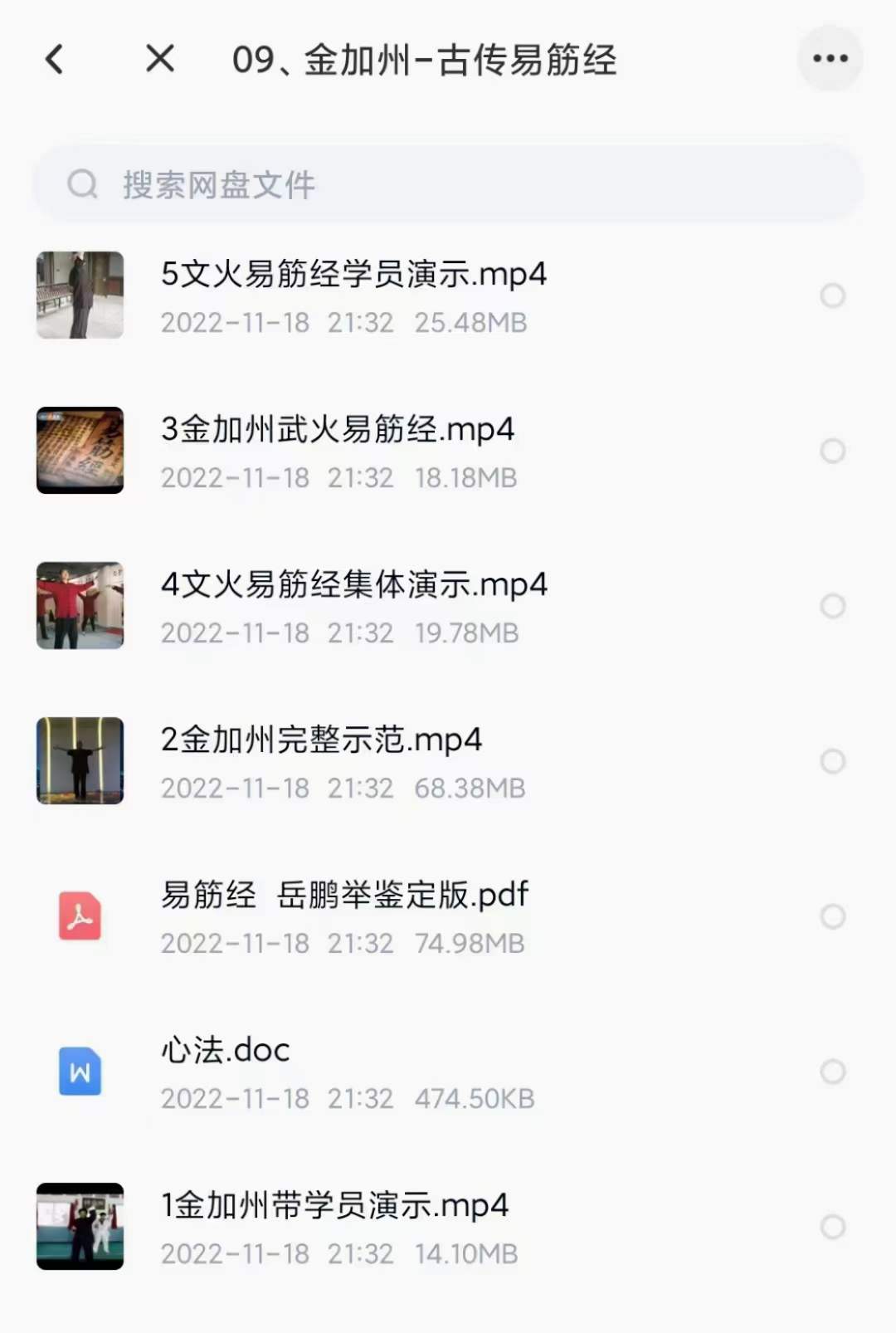Click the Word document icon for 心法.doc

(80, 1072)
